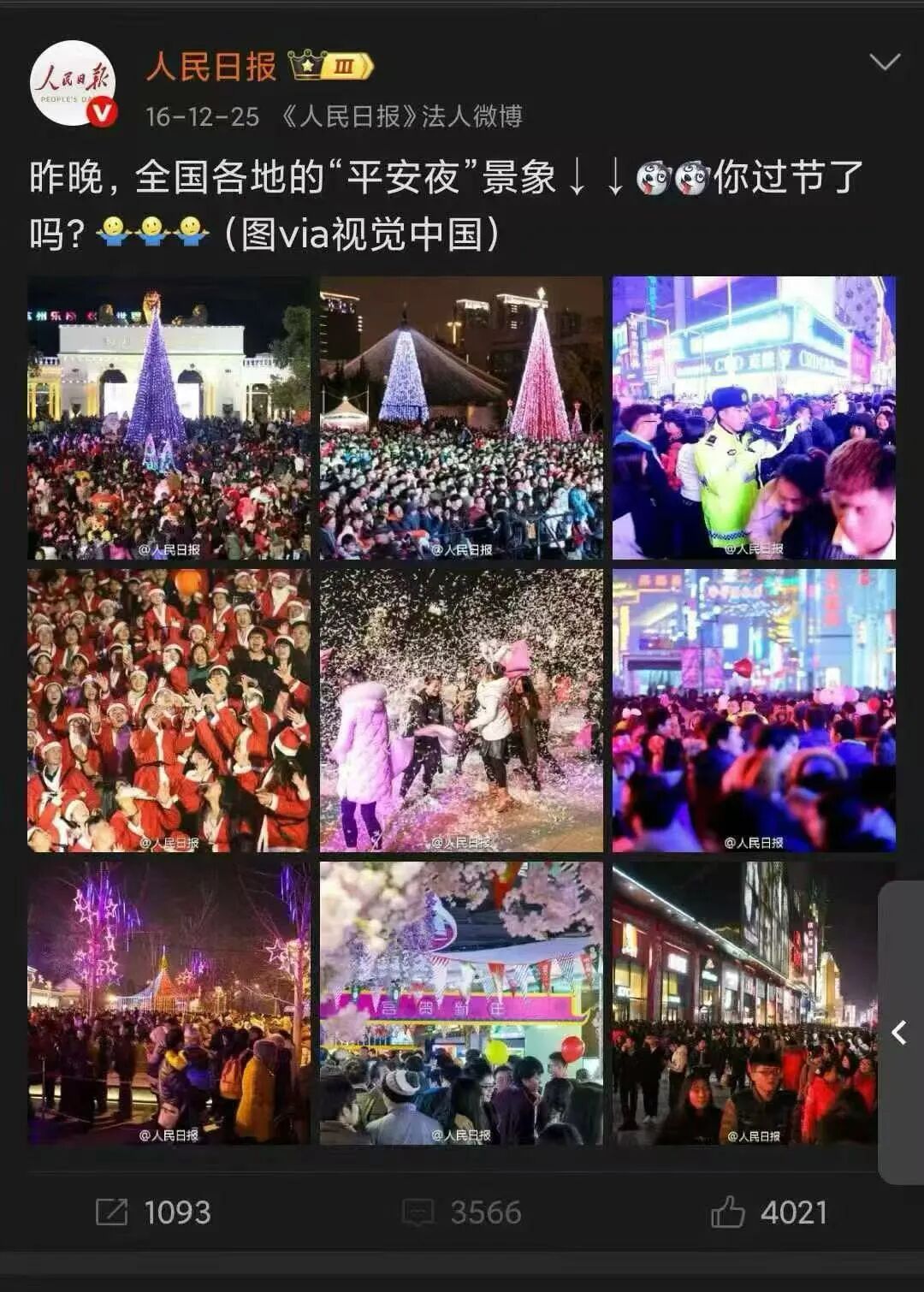
Task: Repost this 平安夜 post
Action: [153, 1212]
